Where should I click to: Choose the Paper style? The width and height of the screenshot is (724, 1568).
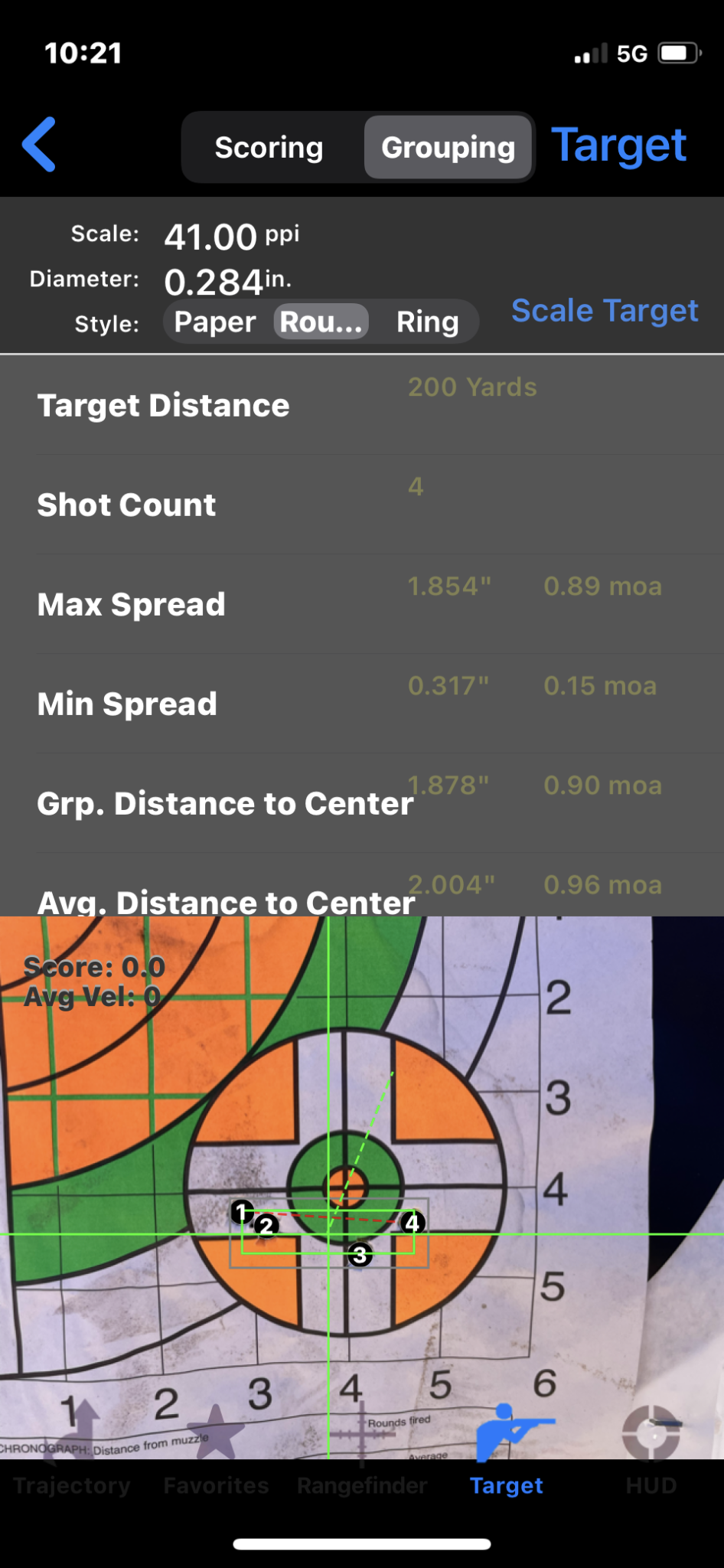(x=214, y=322)
